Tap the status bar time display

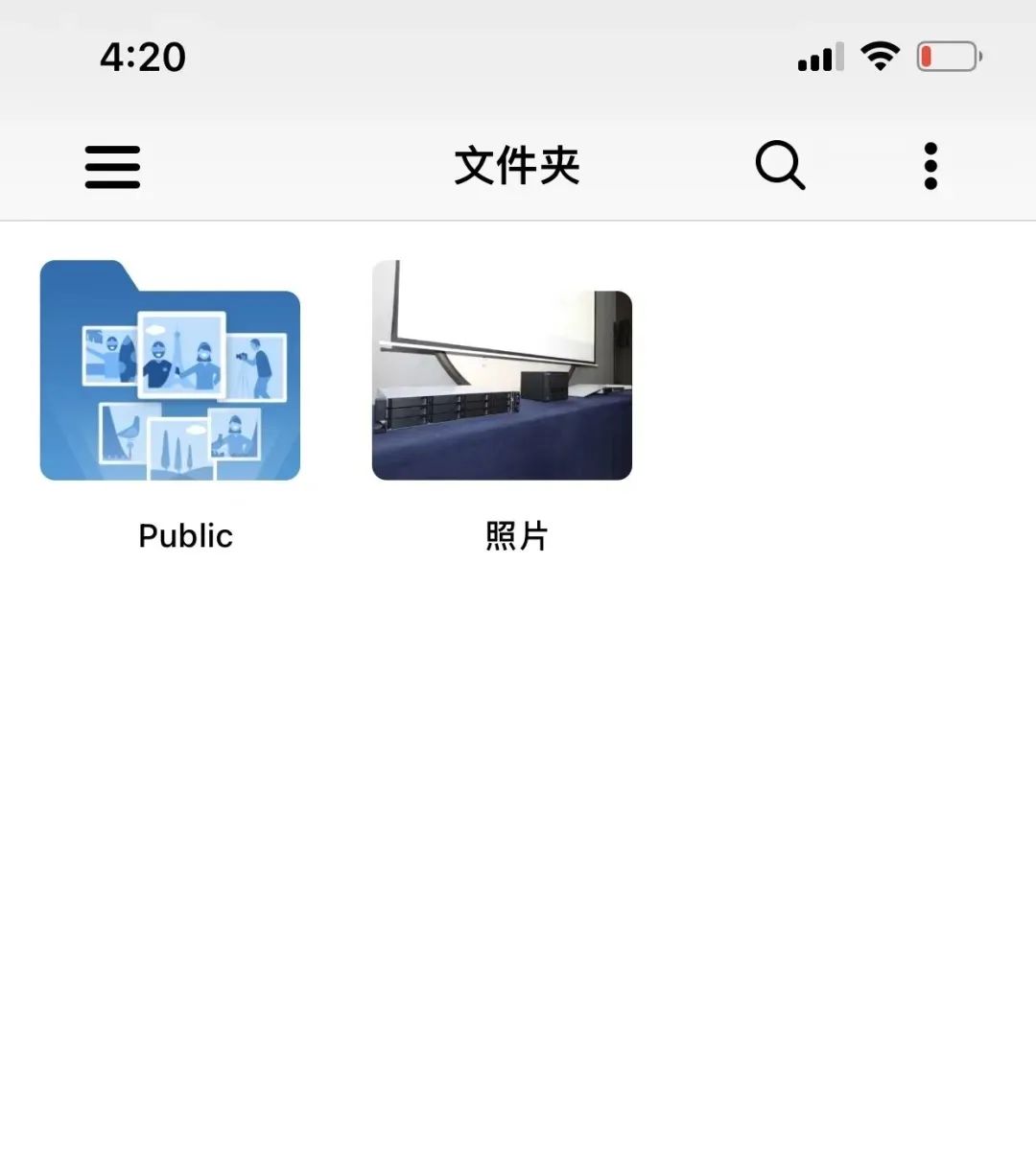[140, 56]
